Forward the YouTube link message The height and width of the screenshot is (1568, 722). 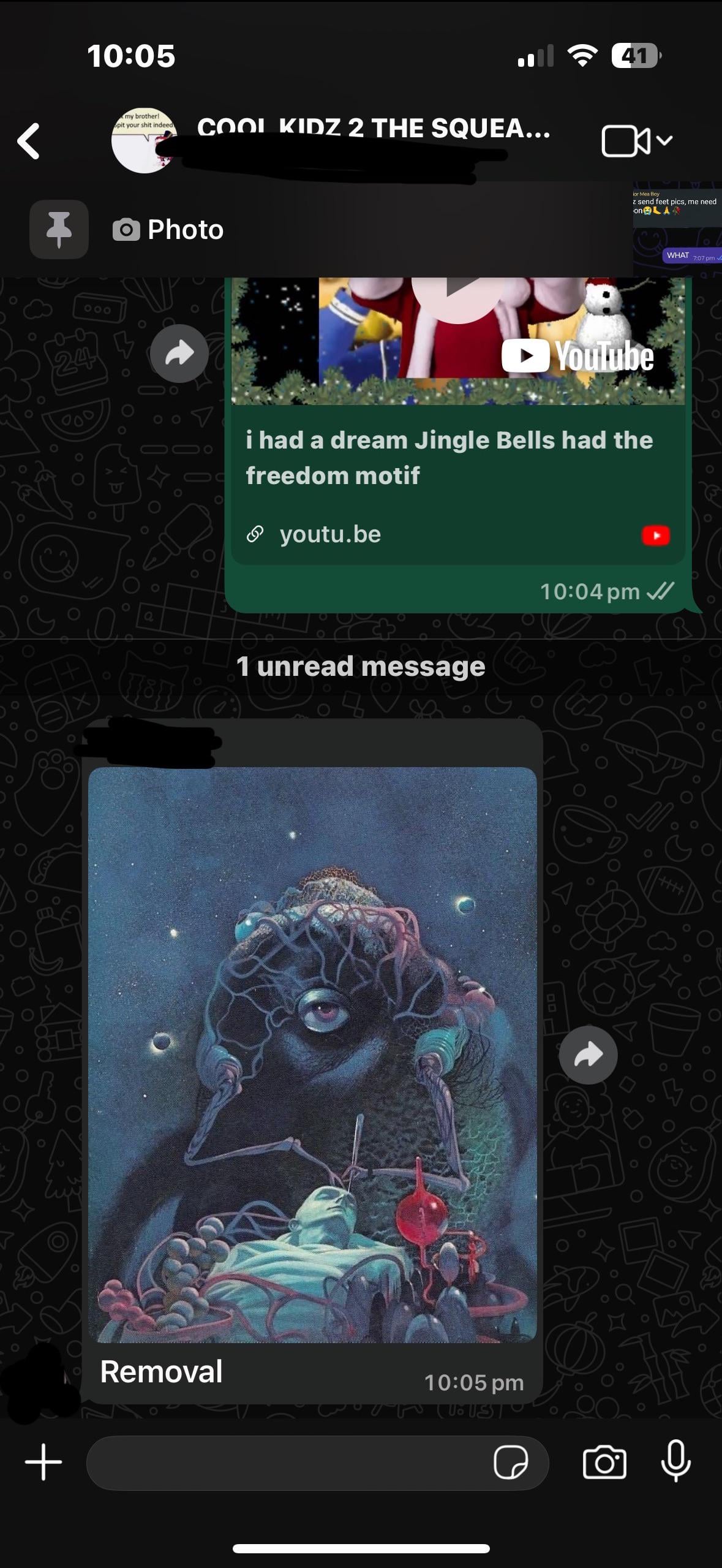179,354
